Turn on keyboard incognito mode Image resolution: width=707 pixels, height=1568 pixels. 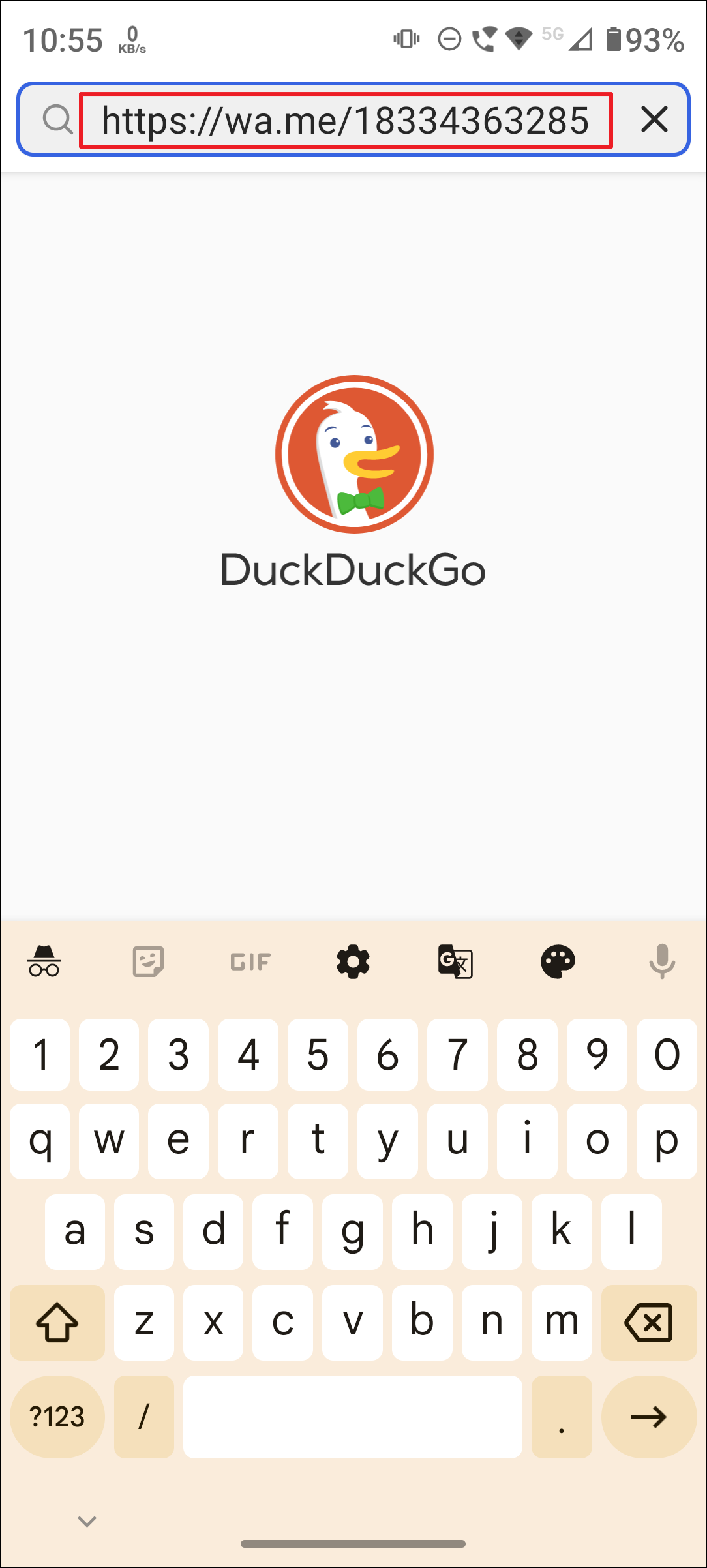44,961
